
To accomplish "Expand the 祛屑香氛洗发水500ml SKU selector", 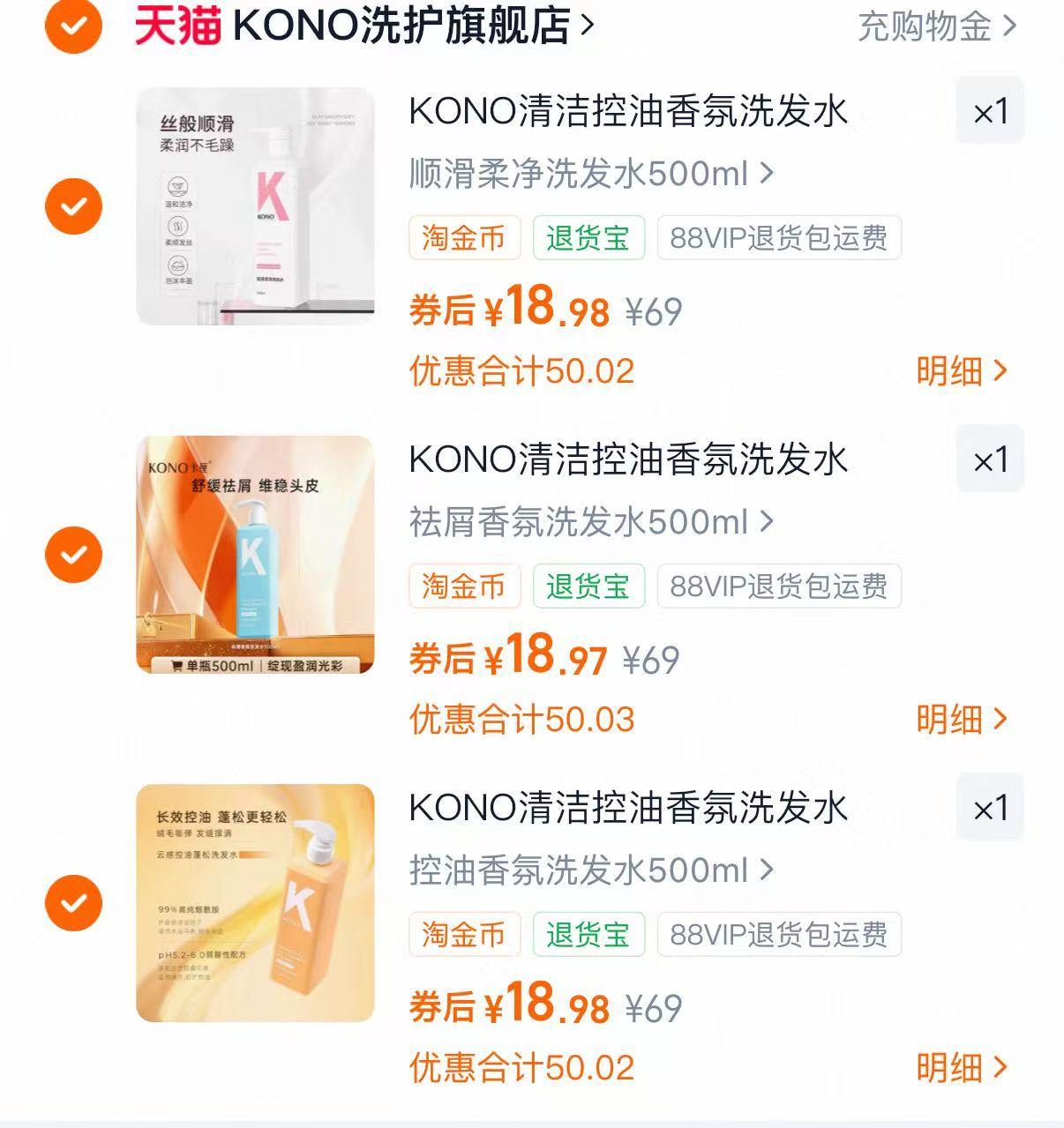I will (587, 522).
